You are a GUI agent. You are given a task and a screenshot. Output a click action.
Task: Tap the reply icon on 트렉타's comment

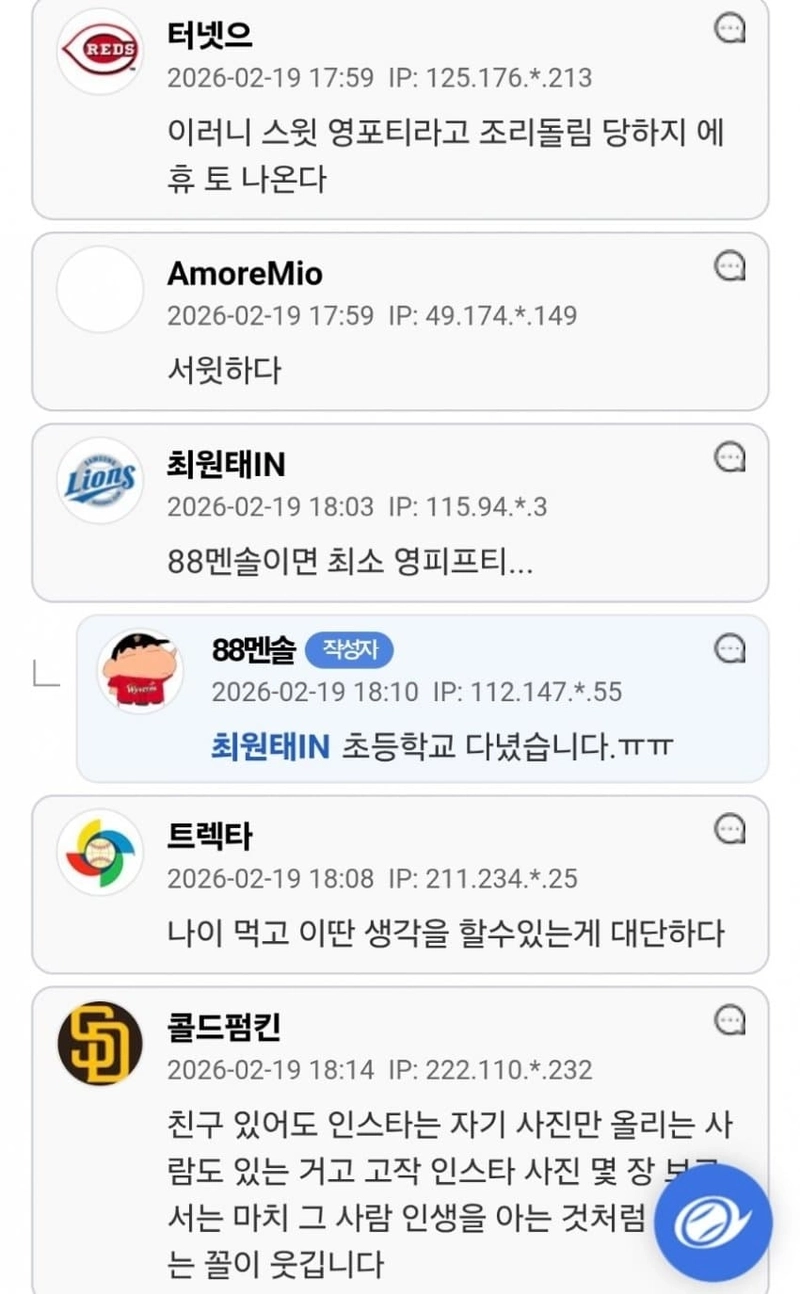(x=730, y=829)
